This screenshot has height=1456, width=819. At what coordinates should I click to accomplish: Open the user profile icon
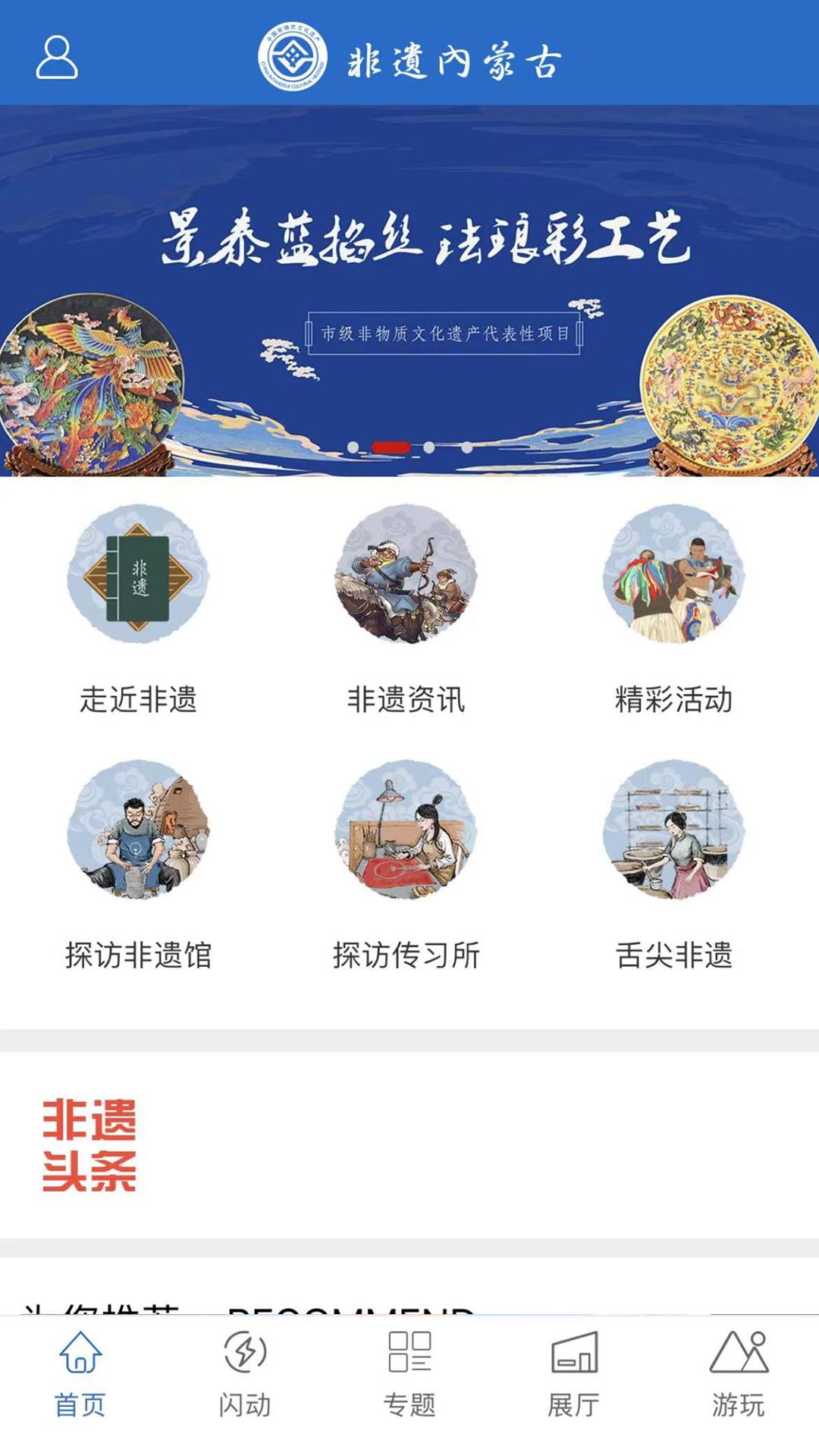click(x=56, y=56)
